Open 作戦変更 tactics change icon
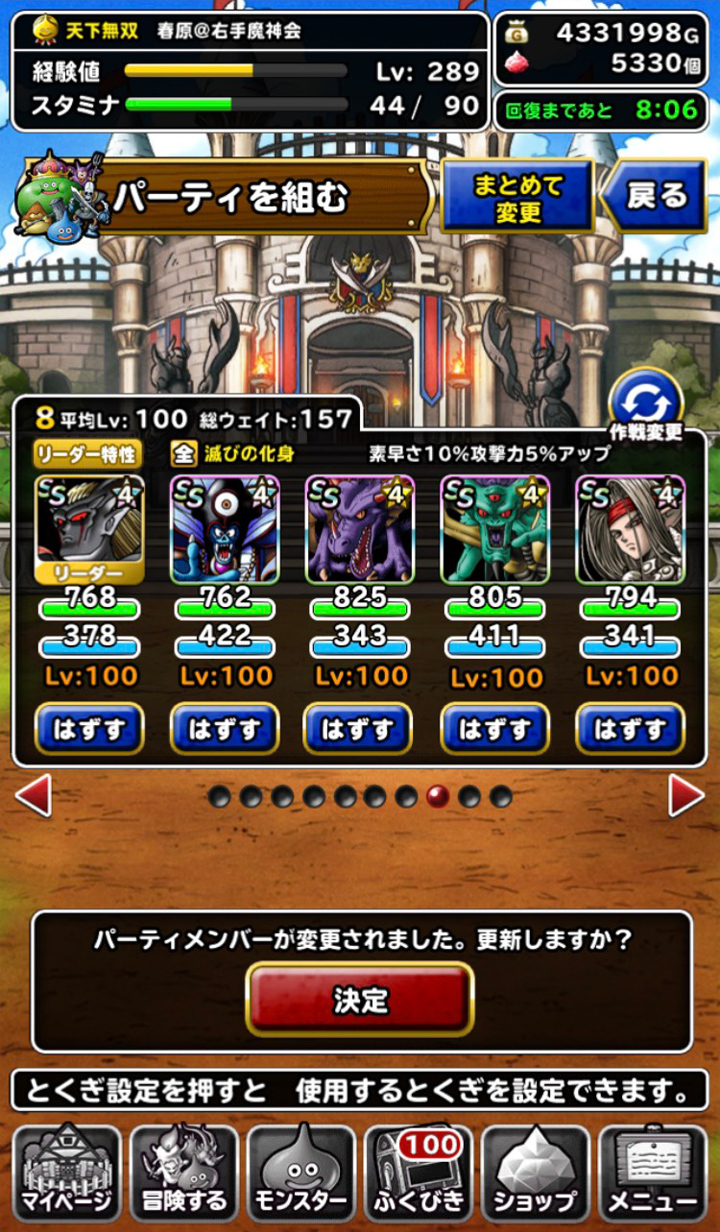The width and height of the screenshot is (720, 1232). tap(645, 406)
